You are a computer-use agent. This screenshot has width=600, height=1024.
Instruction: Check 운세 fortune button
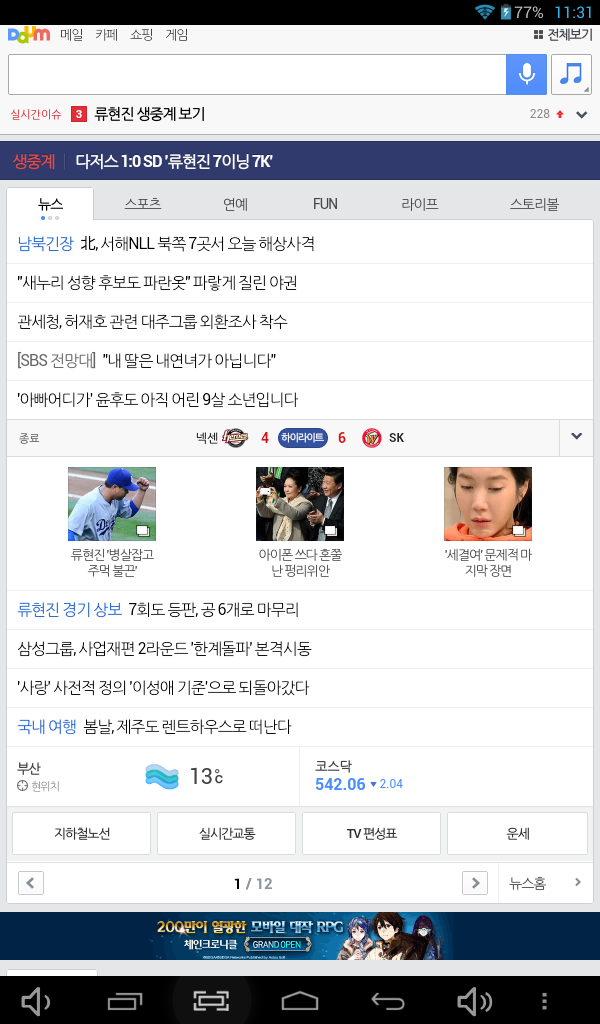click(517, 833)
